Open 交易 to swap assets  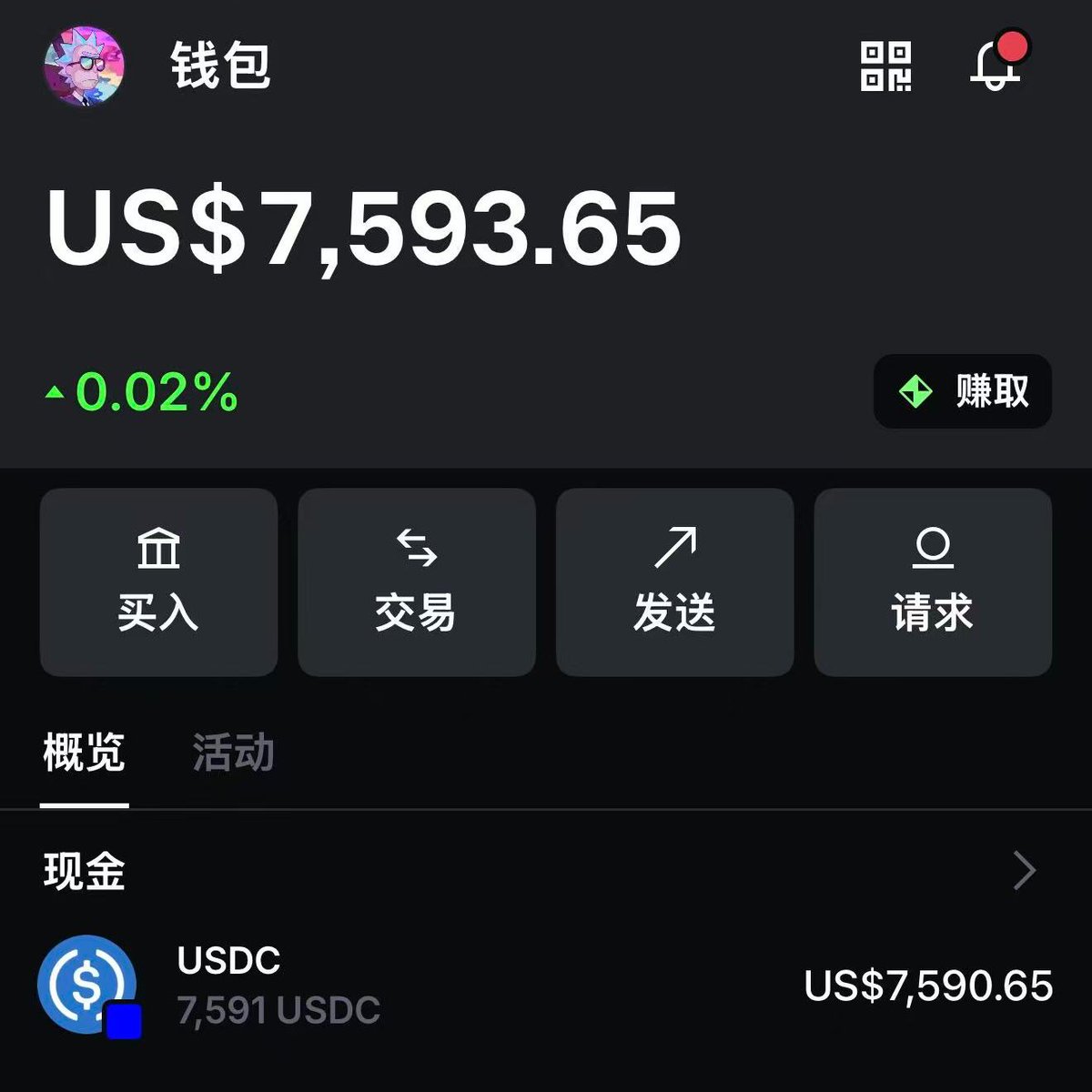(417, 582)
